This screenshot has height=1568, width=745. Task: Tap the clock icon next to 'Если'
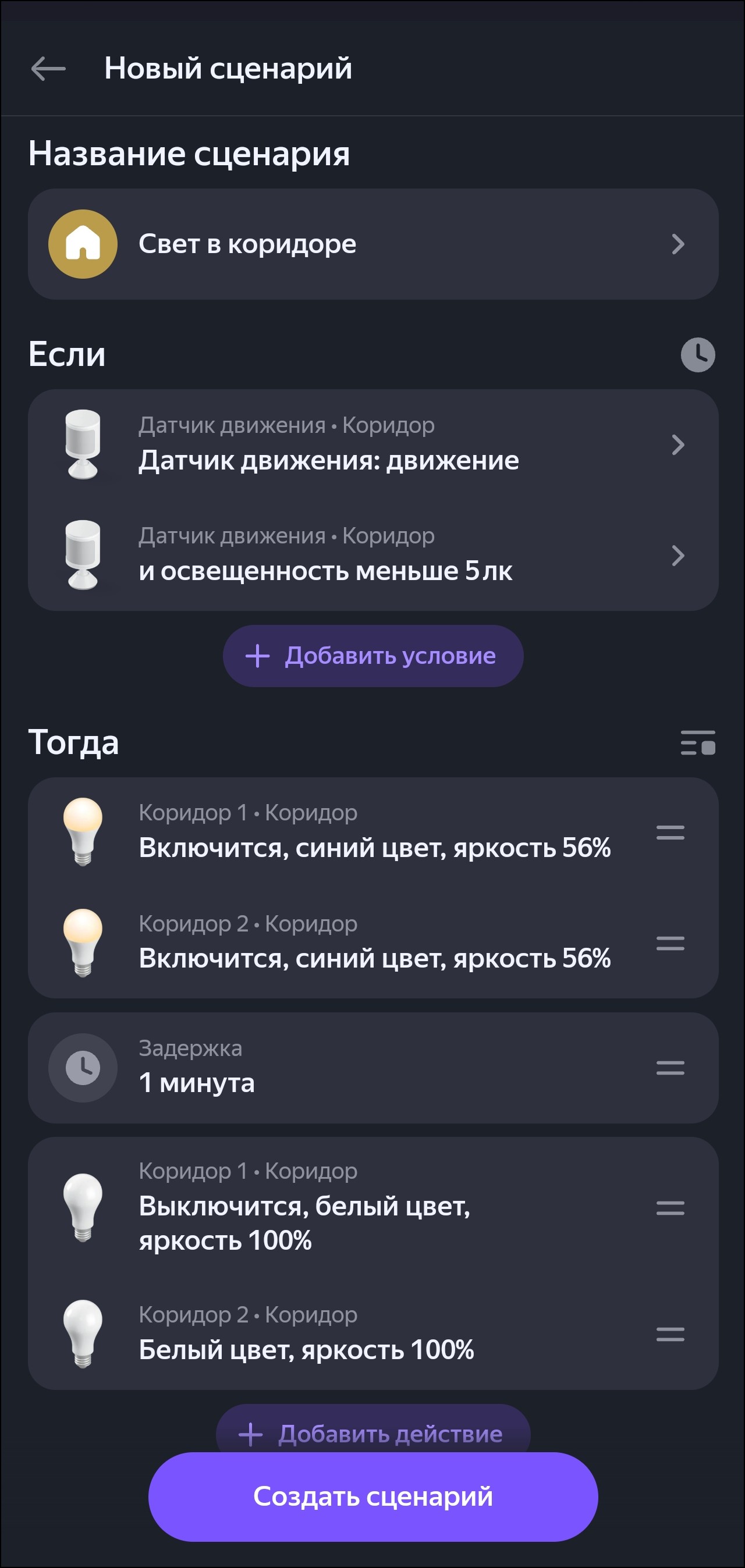point(697,355)
